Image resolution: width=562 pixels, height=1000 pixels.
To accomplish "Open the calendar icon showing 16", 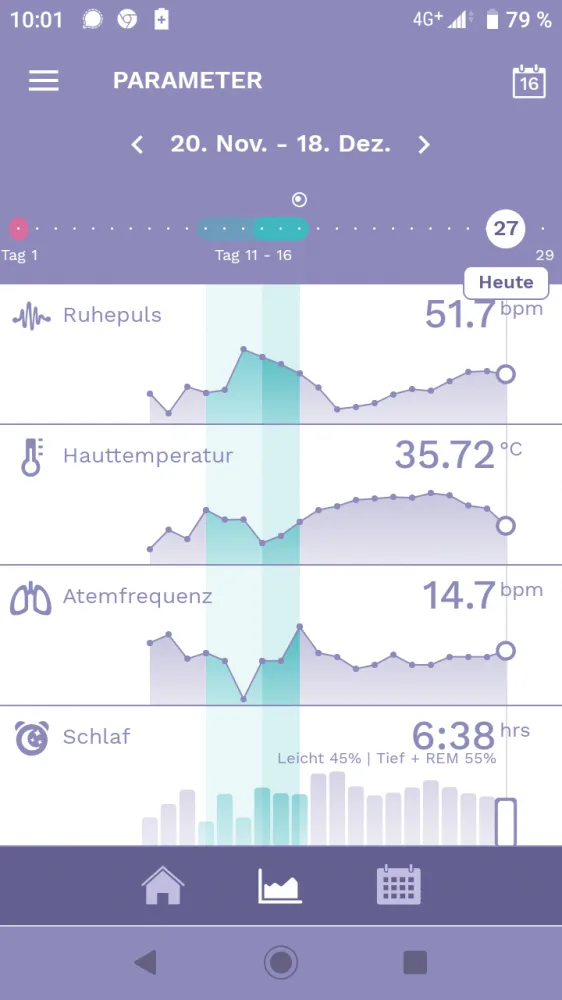I will (529, 81).
